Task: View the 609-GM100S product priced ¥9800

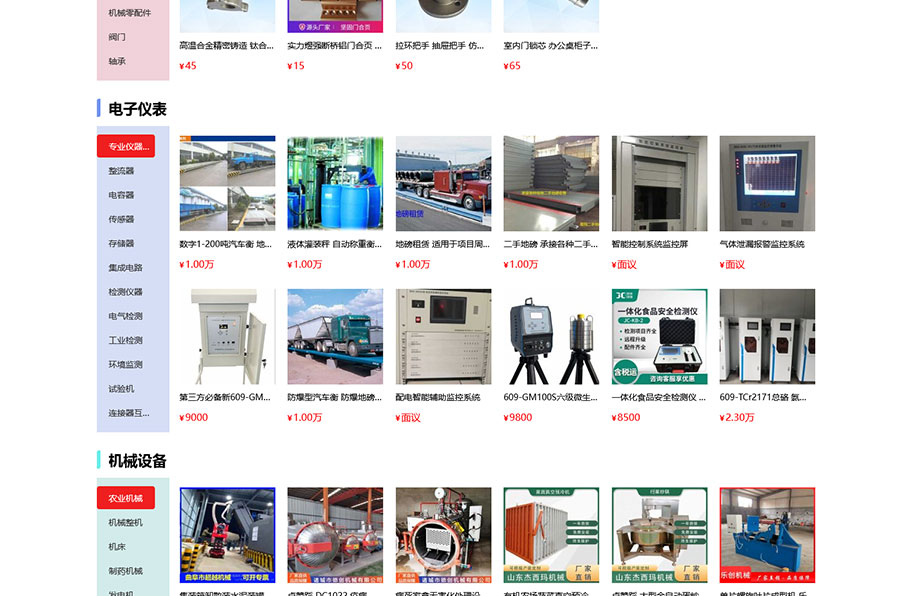Action: pyautogui.click(x=551, y=356)
